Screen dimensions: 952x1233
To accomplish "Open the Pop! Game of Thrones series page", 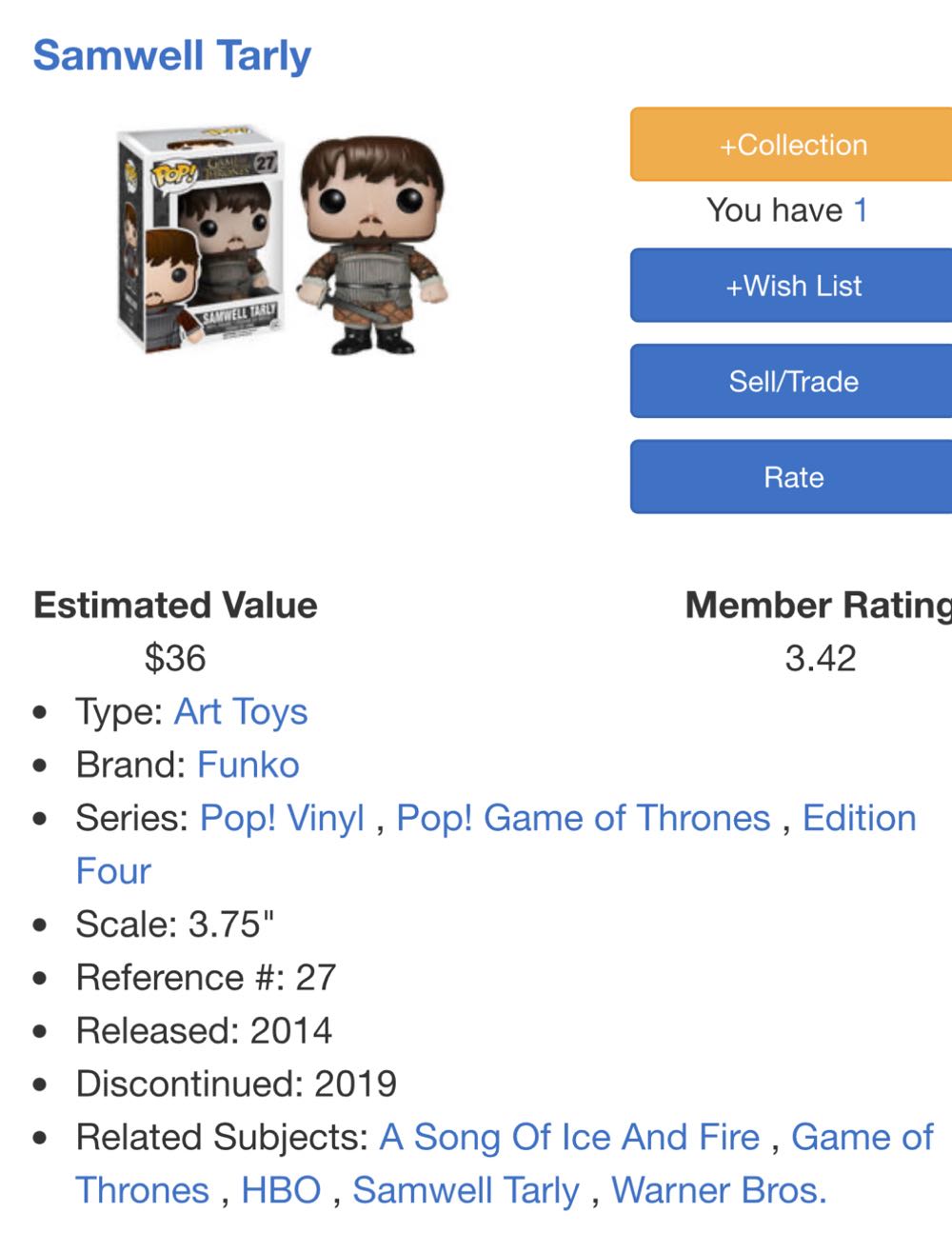I will click(582, 818).
